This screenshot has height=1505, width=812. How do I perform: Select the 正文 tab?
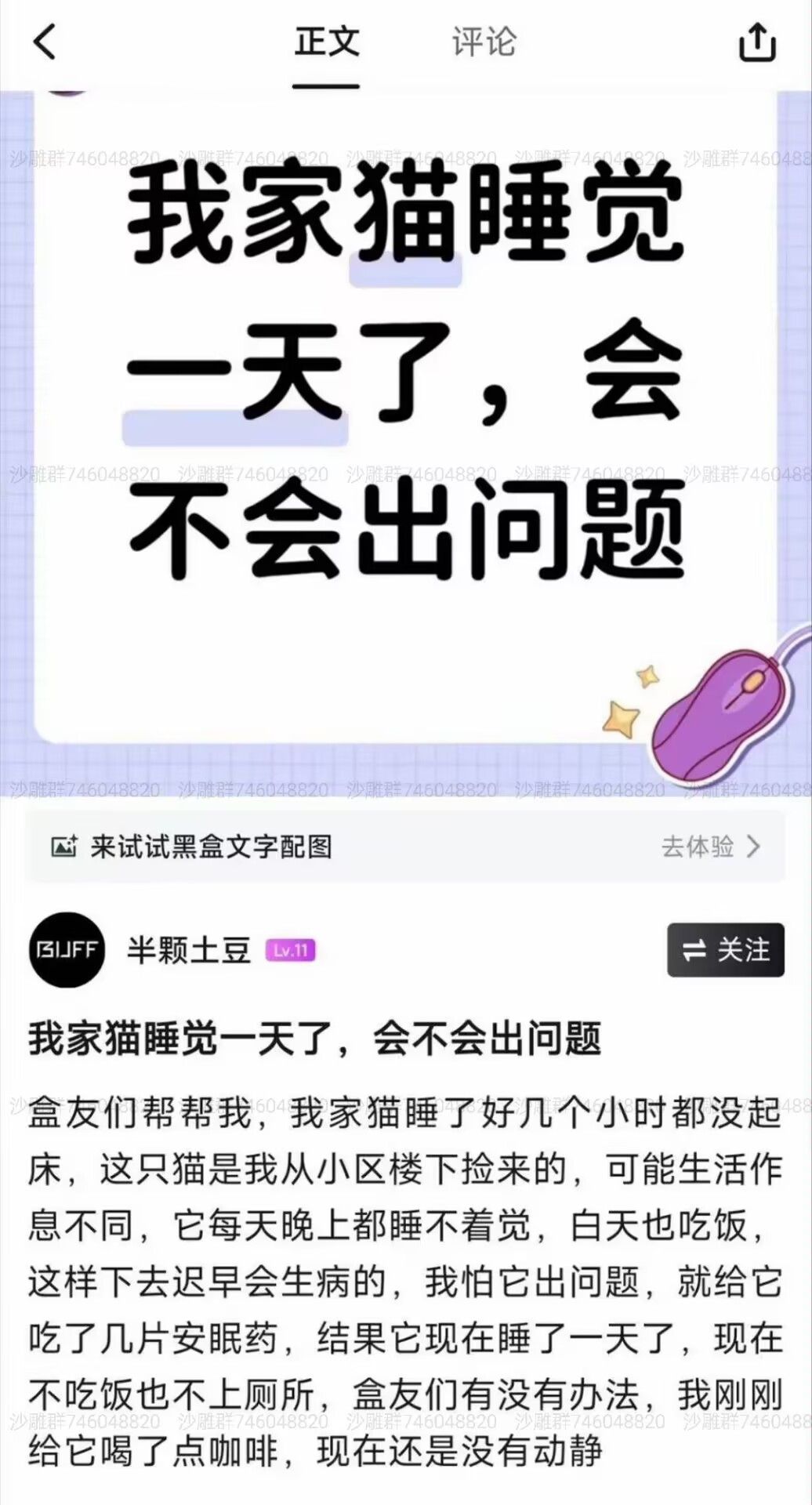tap(327, 42)
